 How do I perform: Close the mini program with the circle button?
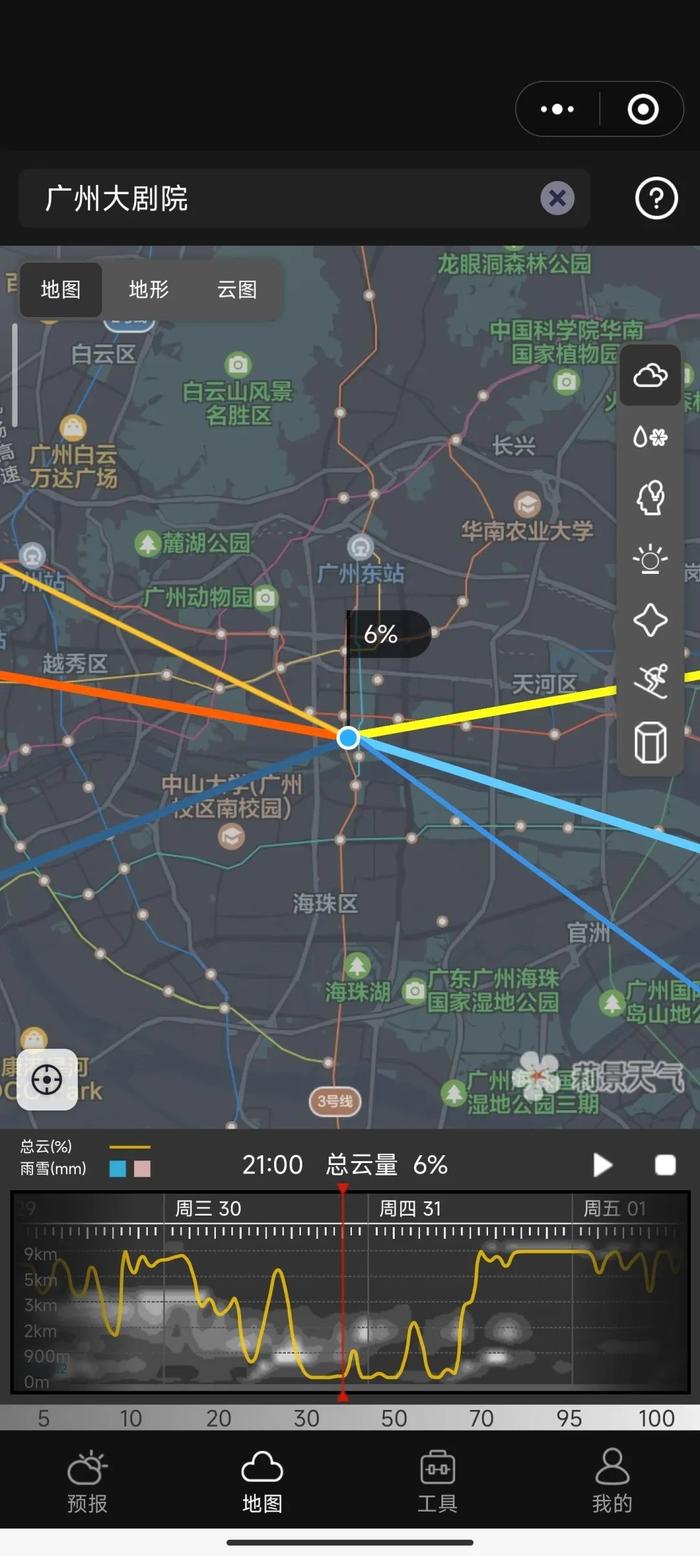pyautogui.click(x=643, y=109)
